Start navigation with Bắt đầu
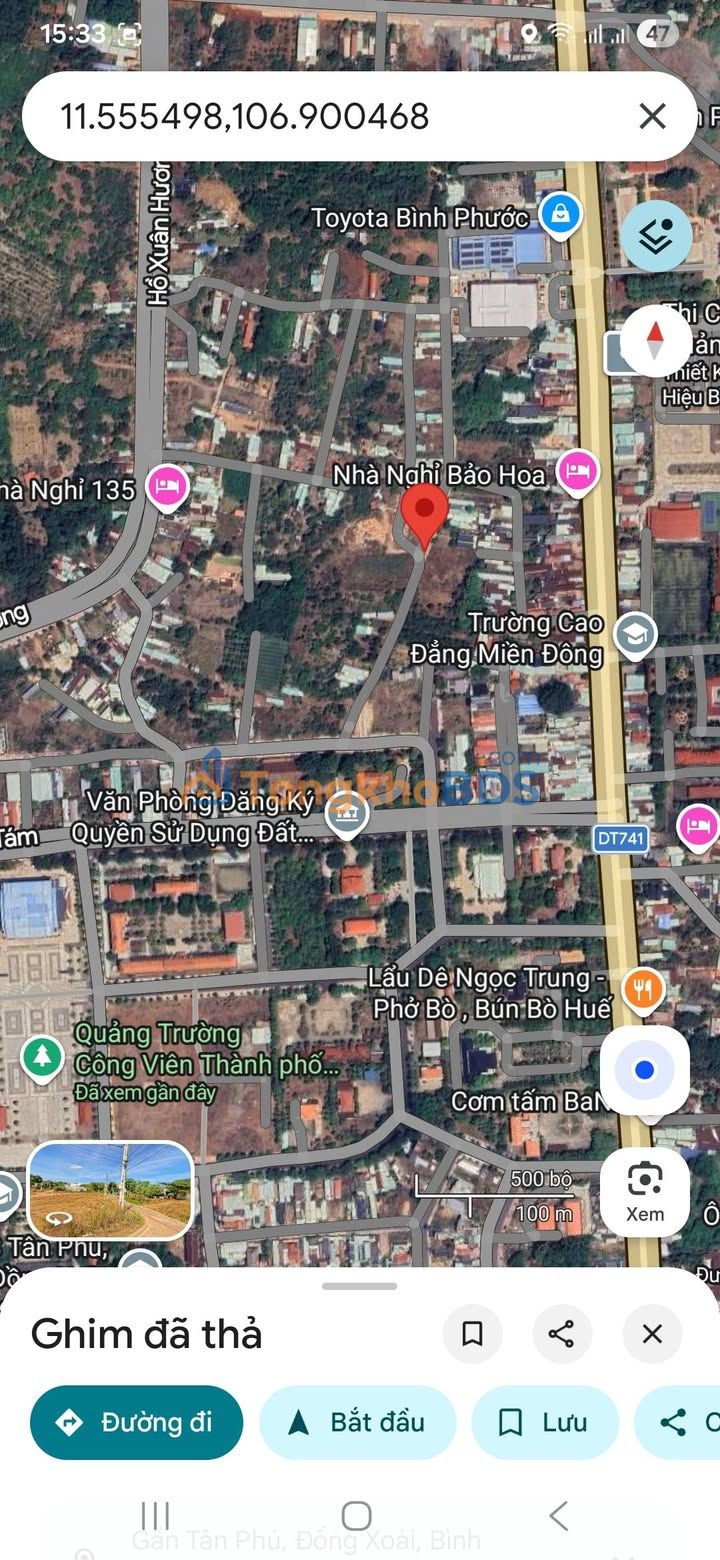720x1560 pixels. (x=358, y=1422)
